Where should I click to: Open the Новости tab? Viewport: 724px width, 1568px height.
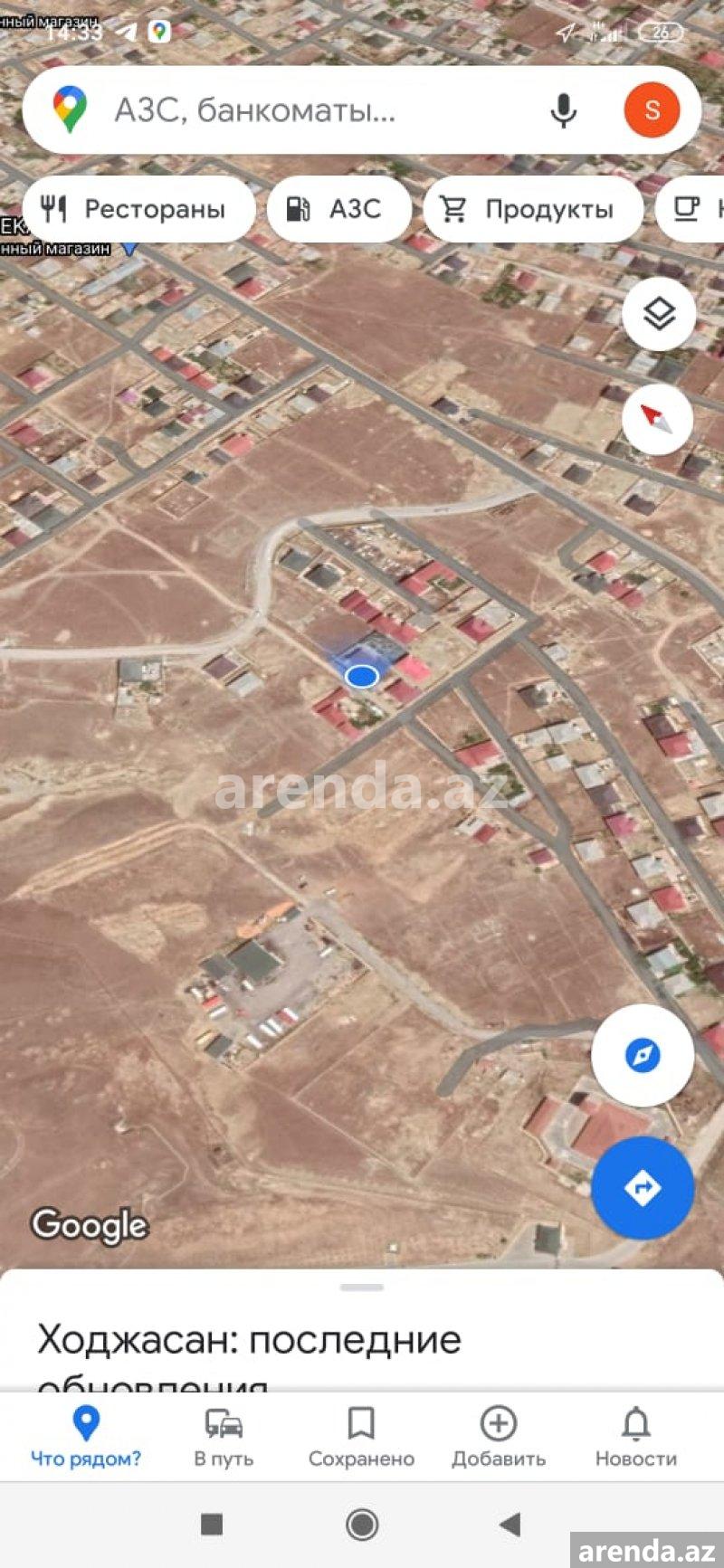coord(636,1437)
